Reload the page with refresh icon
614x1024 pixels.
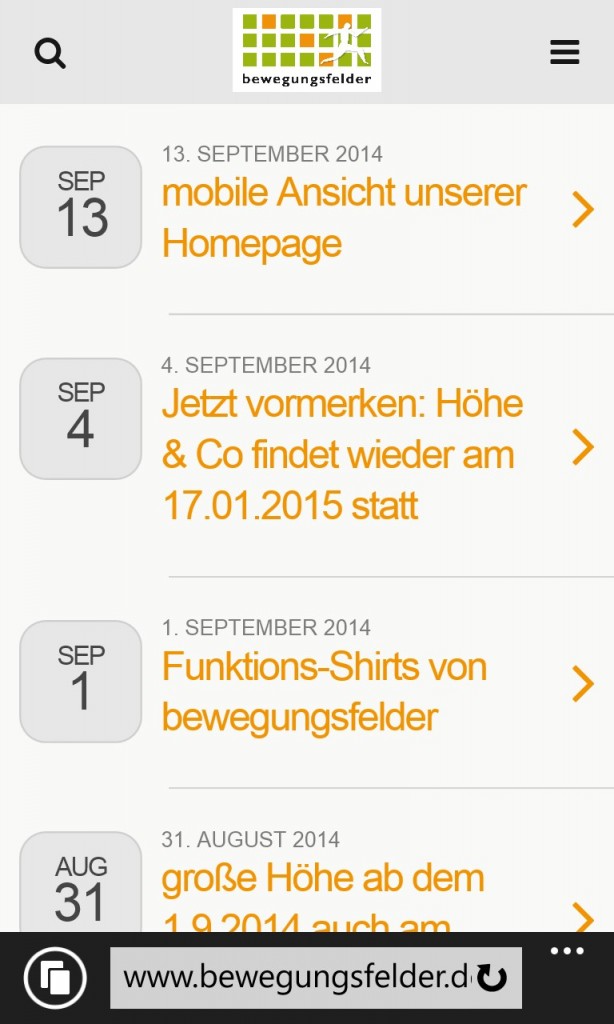click(492, 978)
